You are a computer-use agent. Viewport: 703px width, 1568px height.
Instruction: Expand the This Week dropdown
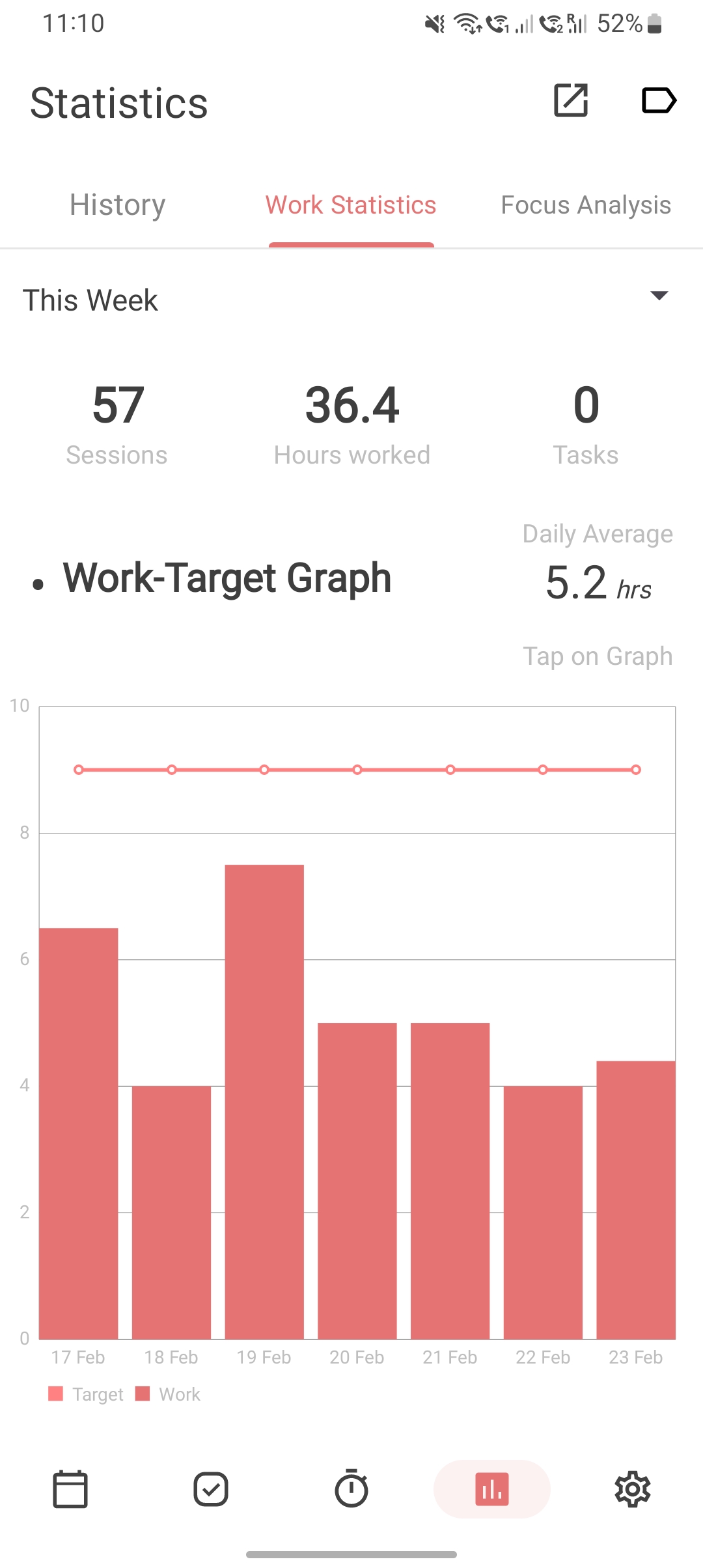659,296
